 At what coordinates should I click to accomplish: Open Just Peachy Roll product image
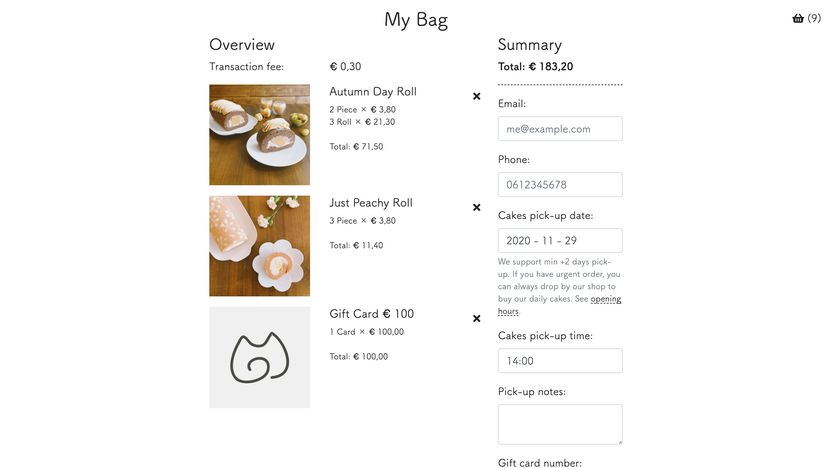[259, 246]
